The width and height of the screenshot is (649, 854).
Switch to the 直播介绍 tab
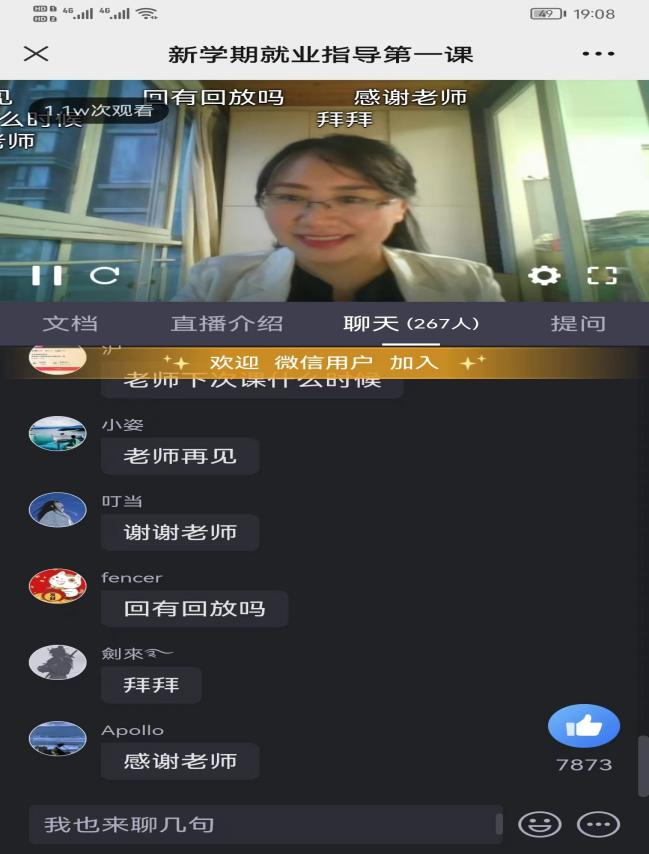coord(227,324)
